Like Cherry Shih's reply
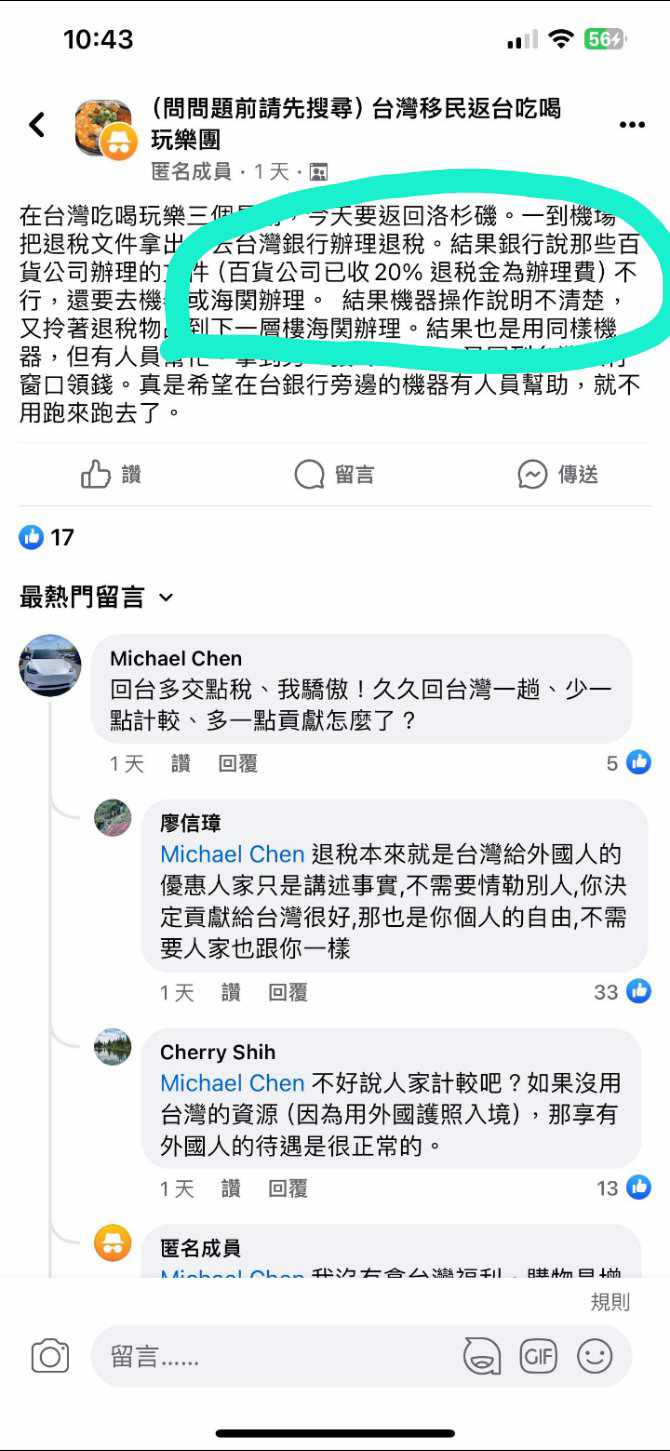This screenshot has width=670, height=1451. [x=231, y=1188]
